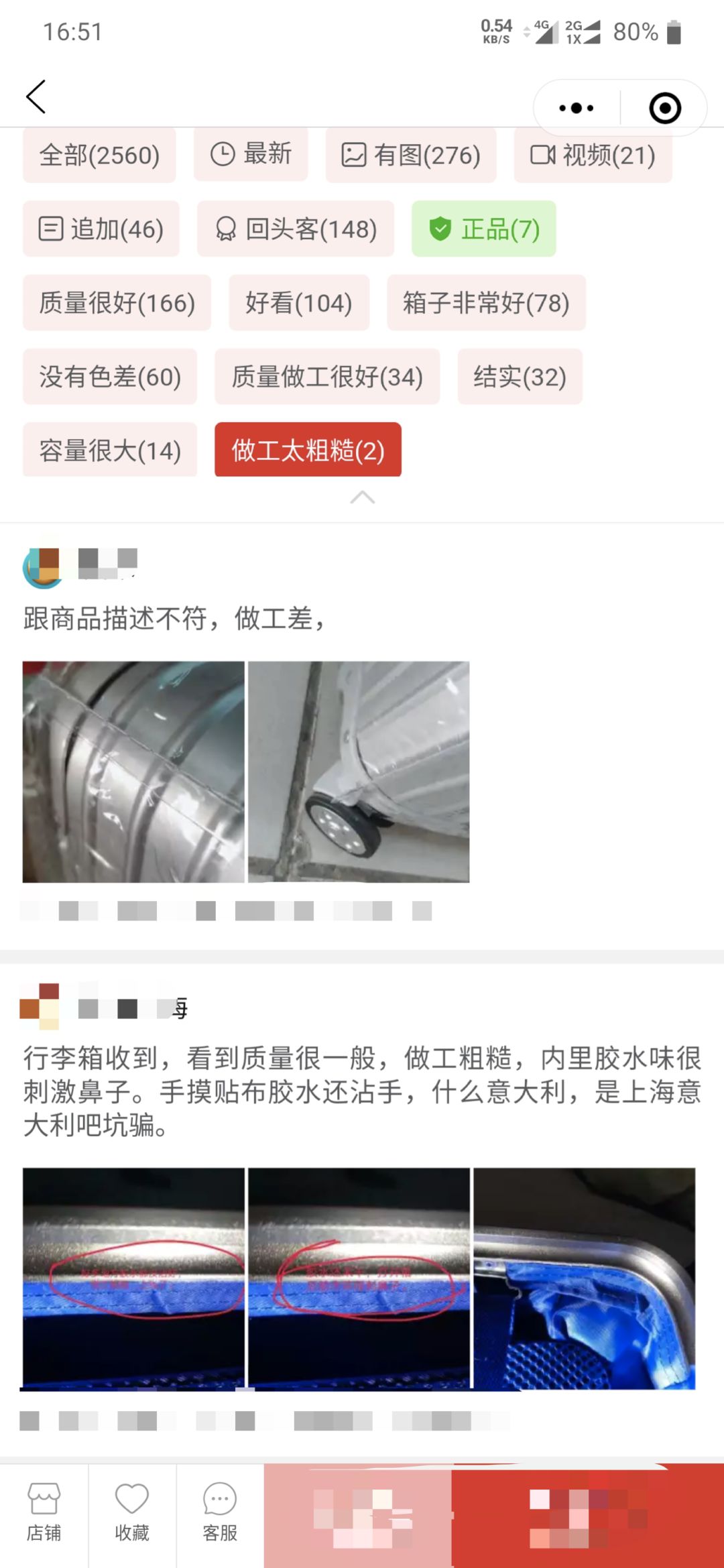Select the 追加(46) follow-up reviews chip

point(101,229)
